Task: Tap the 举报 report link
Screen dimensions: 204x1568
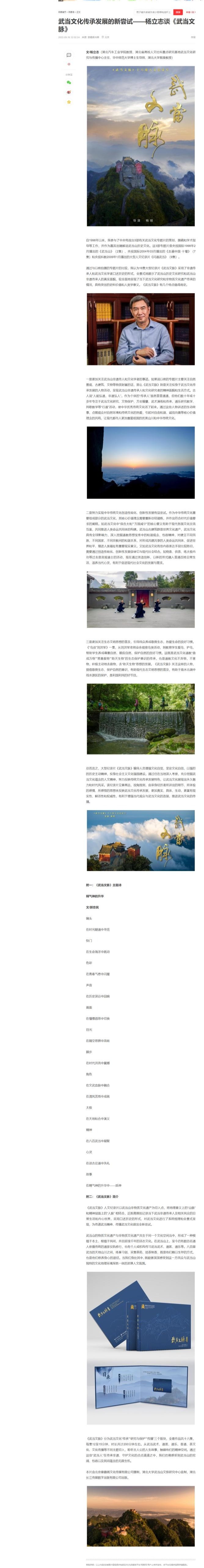Action: [193, 37]
